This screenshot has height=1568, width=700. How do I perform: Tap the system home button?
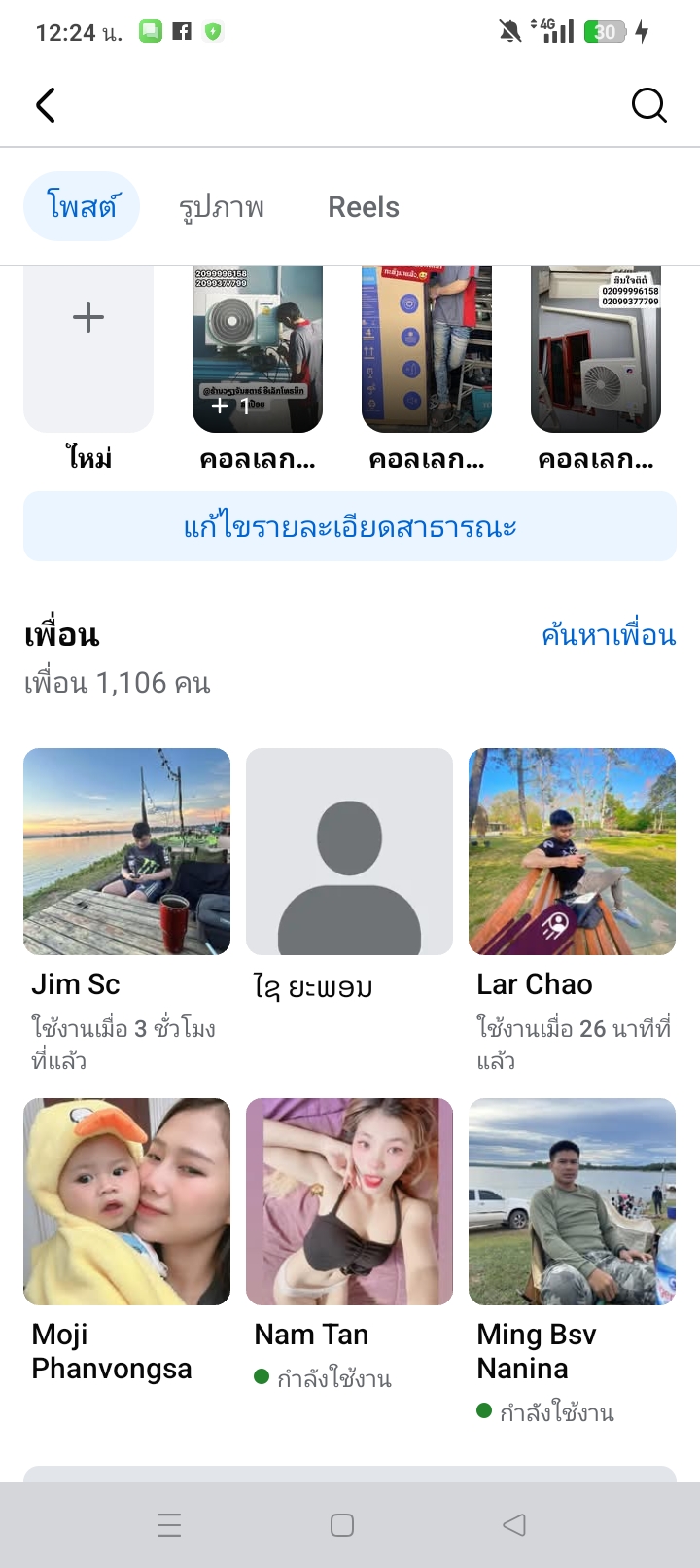click(x=342, y=1525)
